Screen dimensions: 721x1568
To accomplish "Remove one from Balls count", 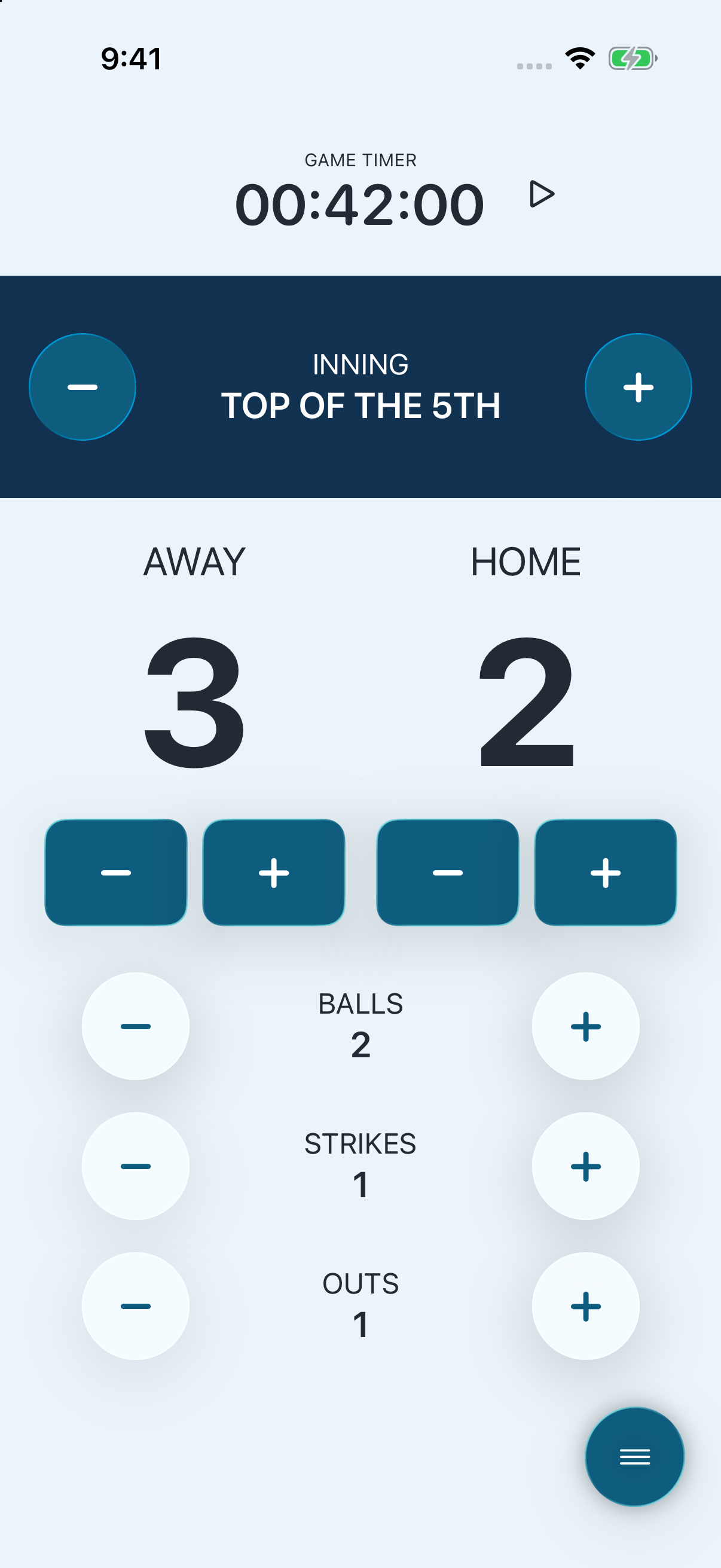I will tap(136, 1026).
